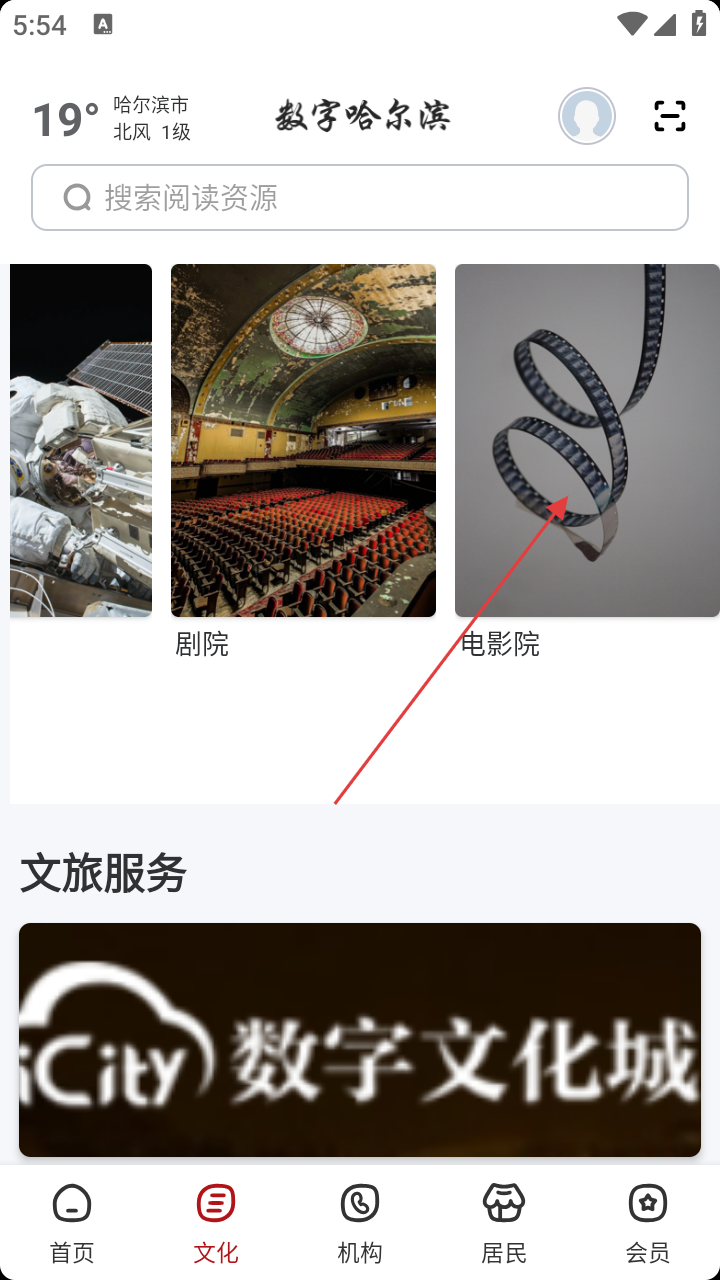Open the search reading resources box
This screenshot has height=1280, width=720.
pyautogui.click(x=360, y=198)
